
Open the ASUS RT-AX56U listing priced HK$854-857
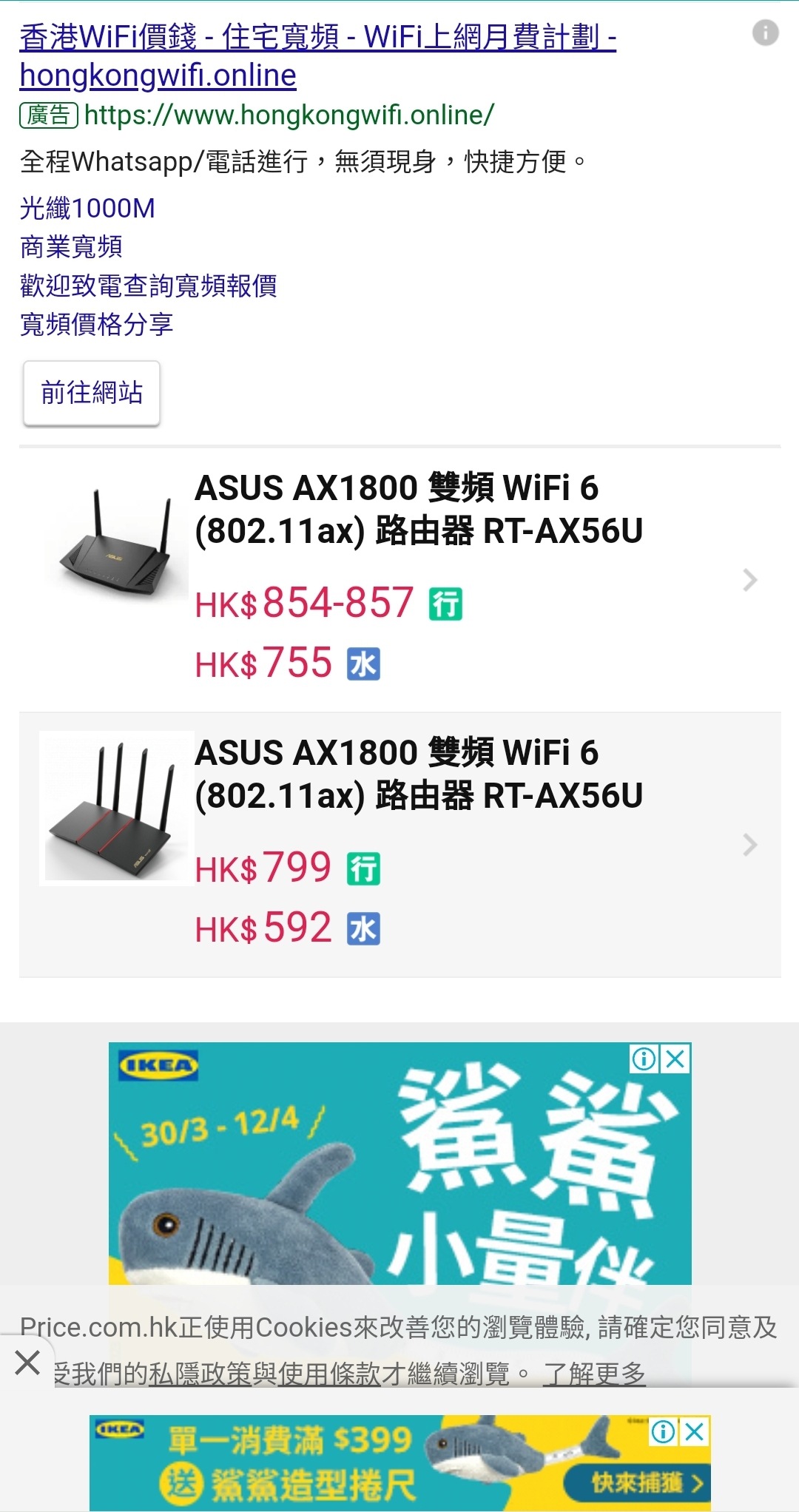point(399,579)
